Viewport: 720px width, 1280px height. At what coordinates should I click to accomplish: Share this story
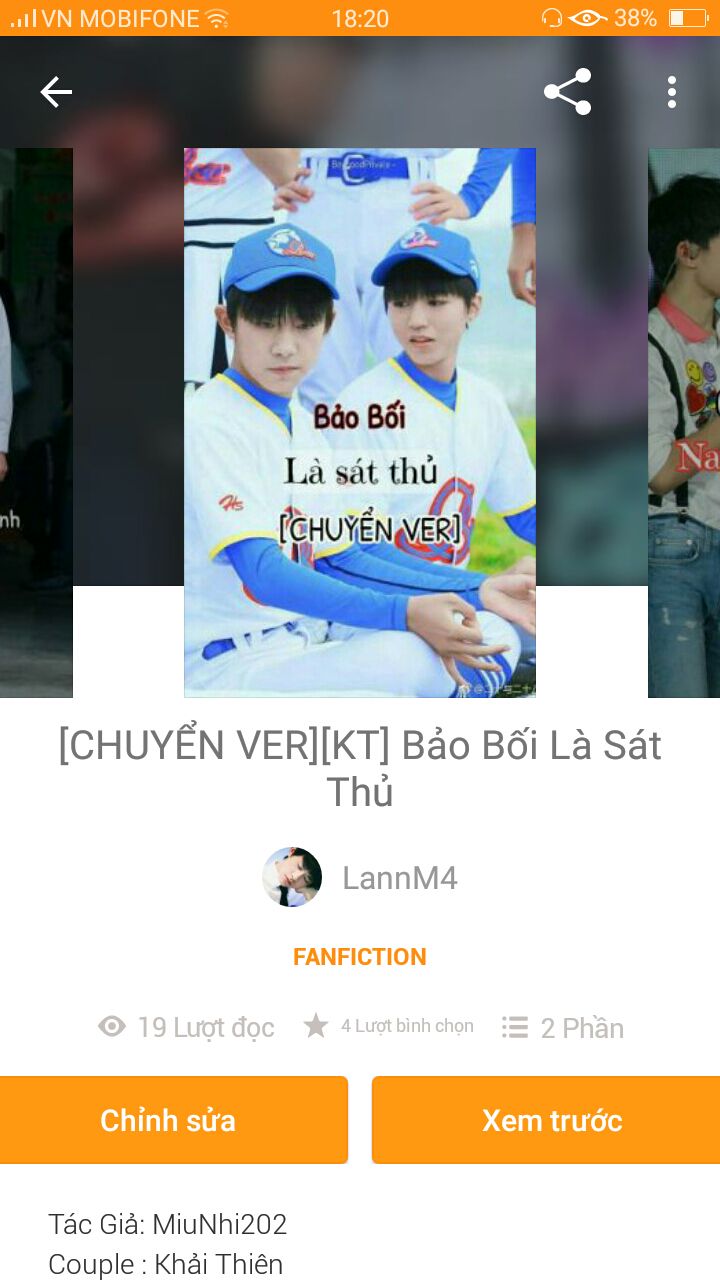[x=567, y=92]
